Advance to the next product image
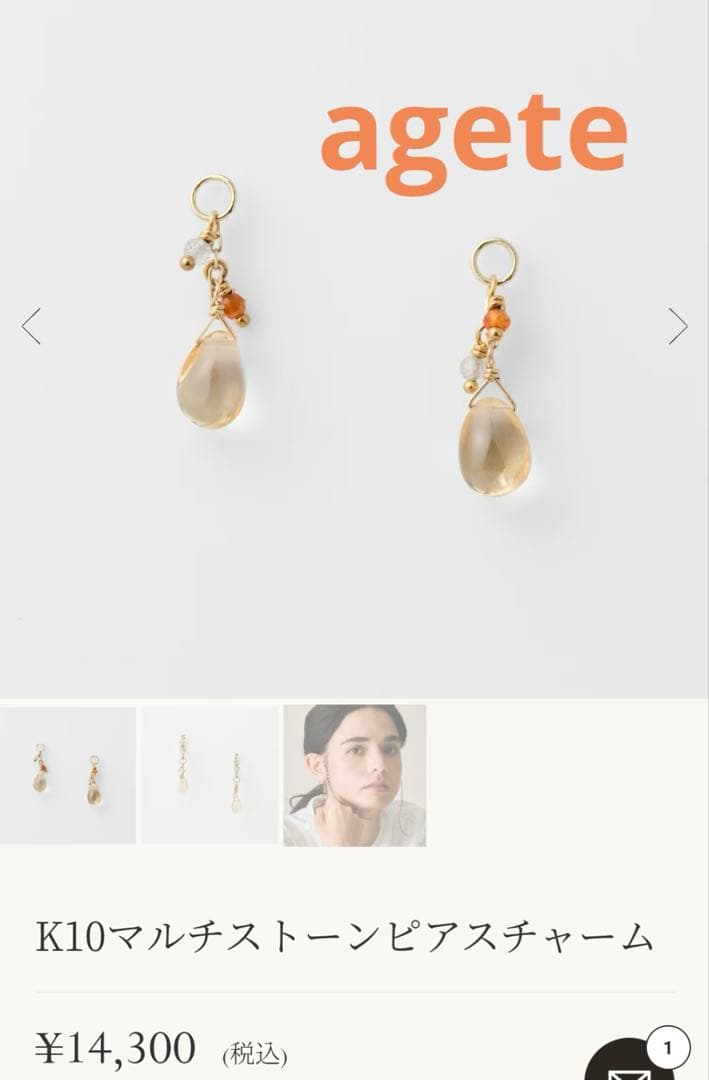Viewport: 709px width, 1080px height. (x=679, y=326)
